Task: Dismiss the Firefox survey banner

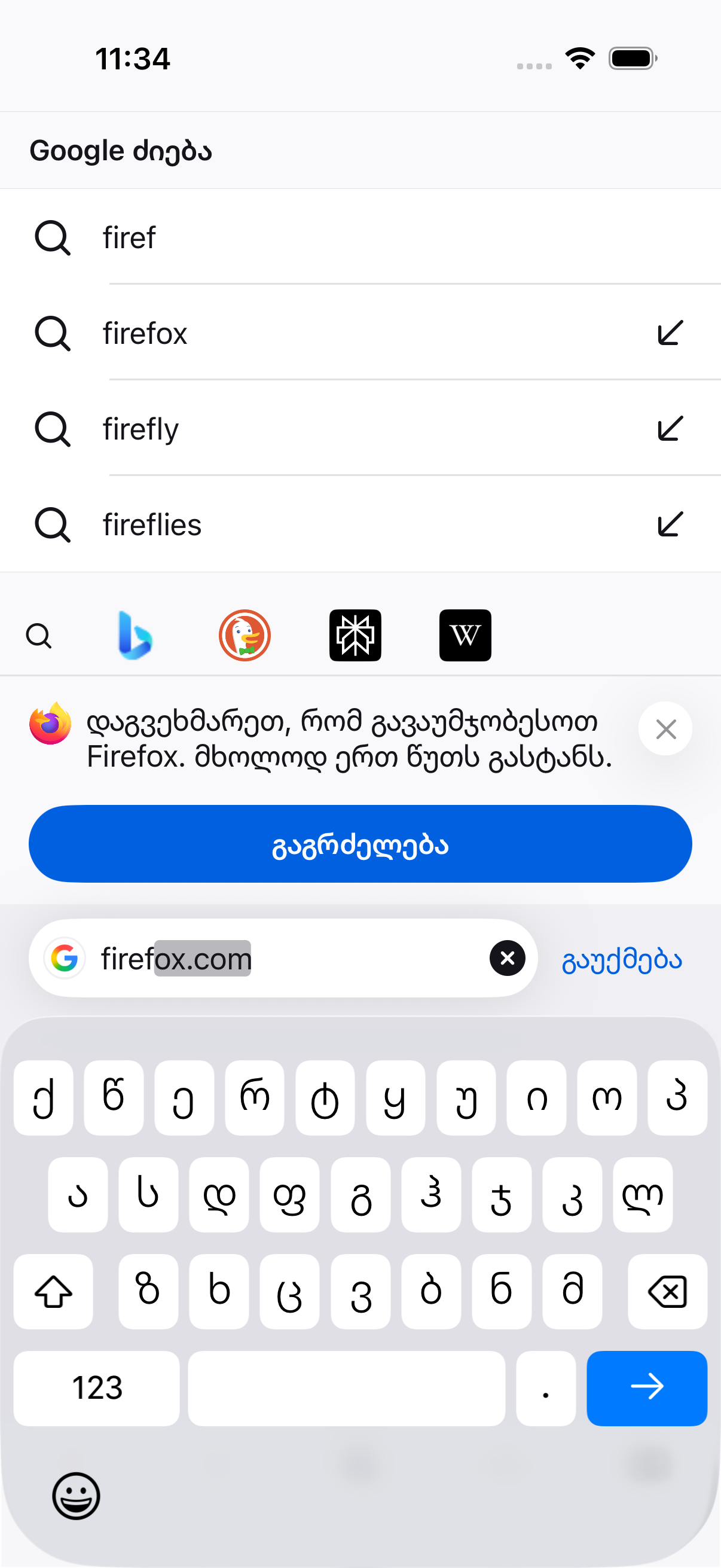Action: coord(665,728)
